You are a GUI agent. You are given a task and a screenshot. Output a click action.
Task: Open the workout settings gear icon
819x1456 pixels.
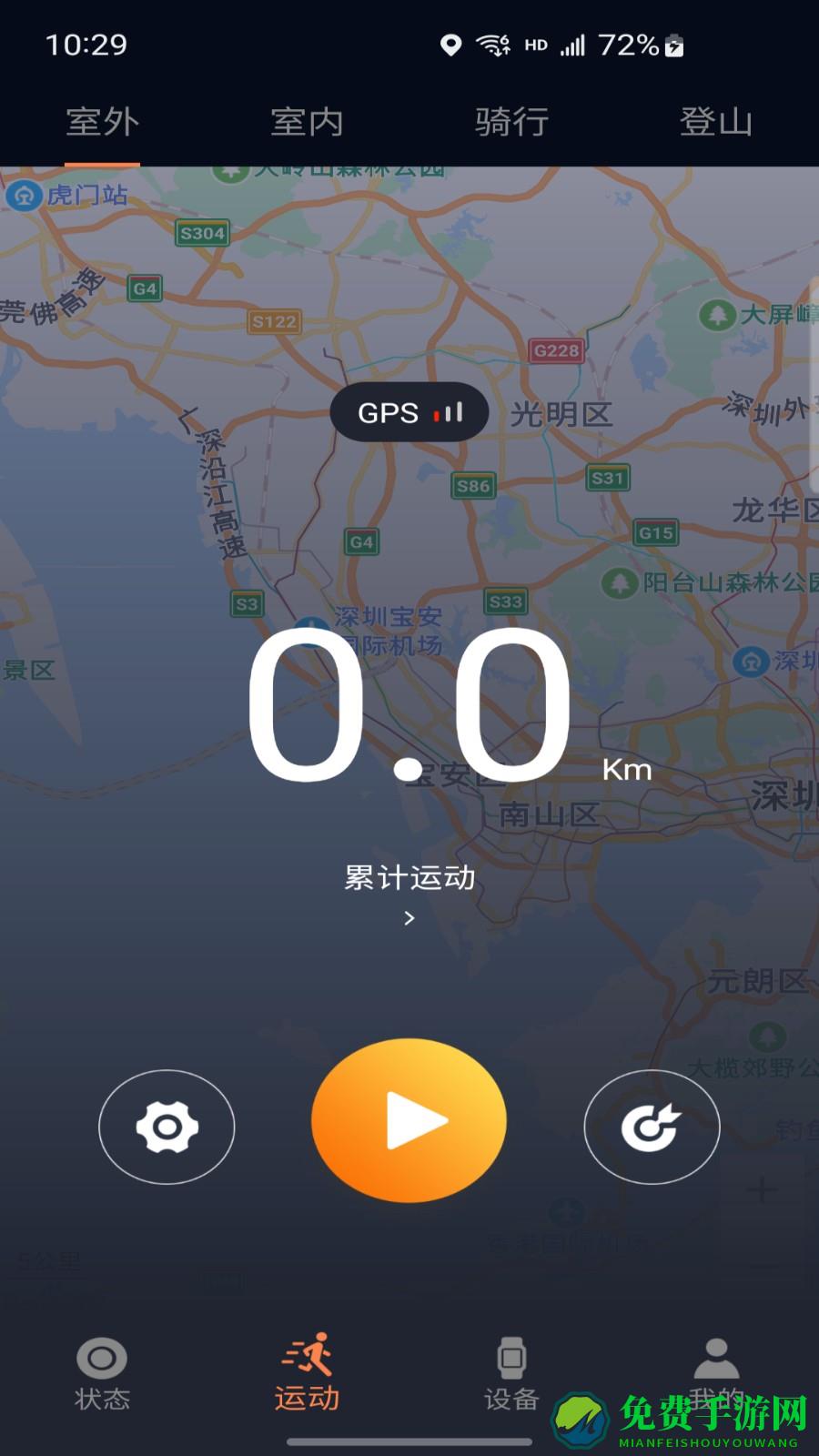[x=167, y=1127]
